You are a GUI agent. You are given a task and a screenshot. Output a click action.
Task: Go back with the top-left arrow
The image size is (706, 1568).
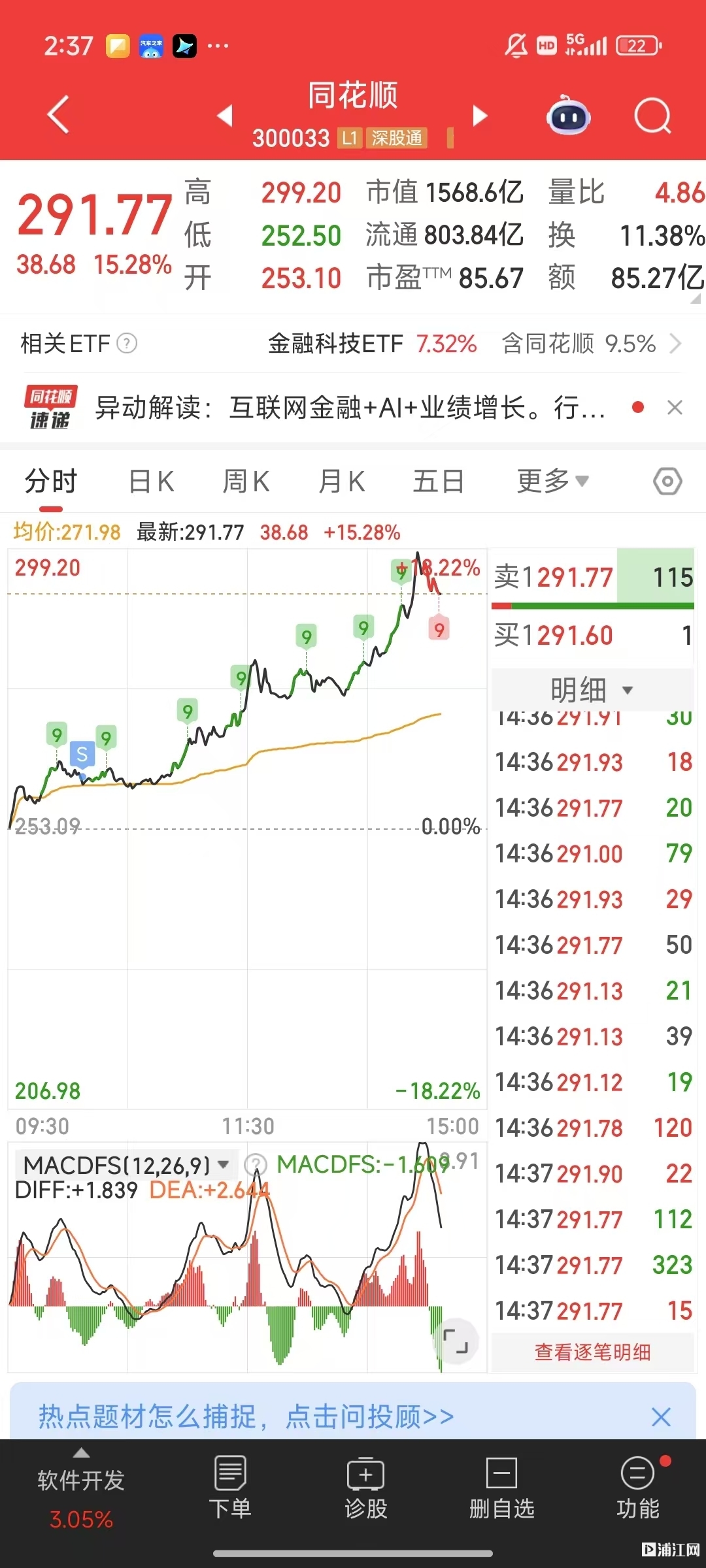pos(59,115)
